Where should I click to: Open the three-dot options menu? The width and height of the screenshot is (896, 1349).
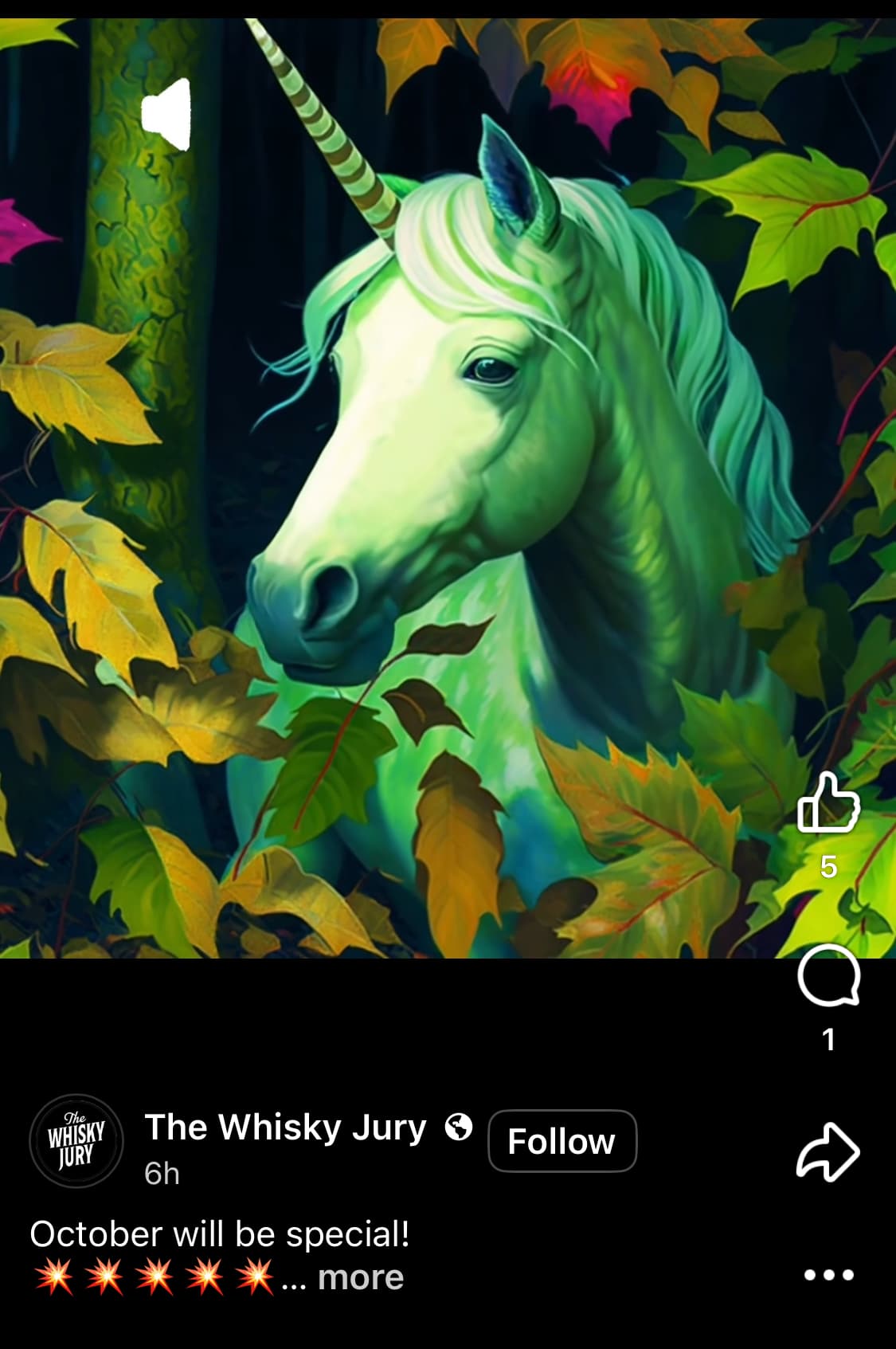[x=828, y=1275]
